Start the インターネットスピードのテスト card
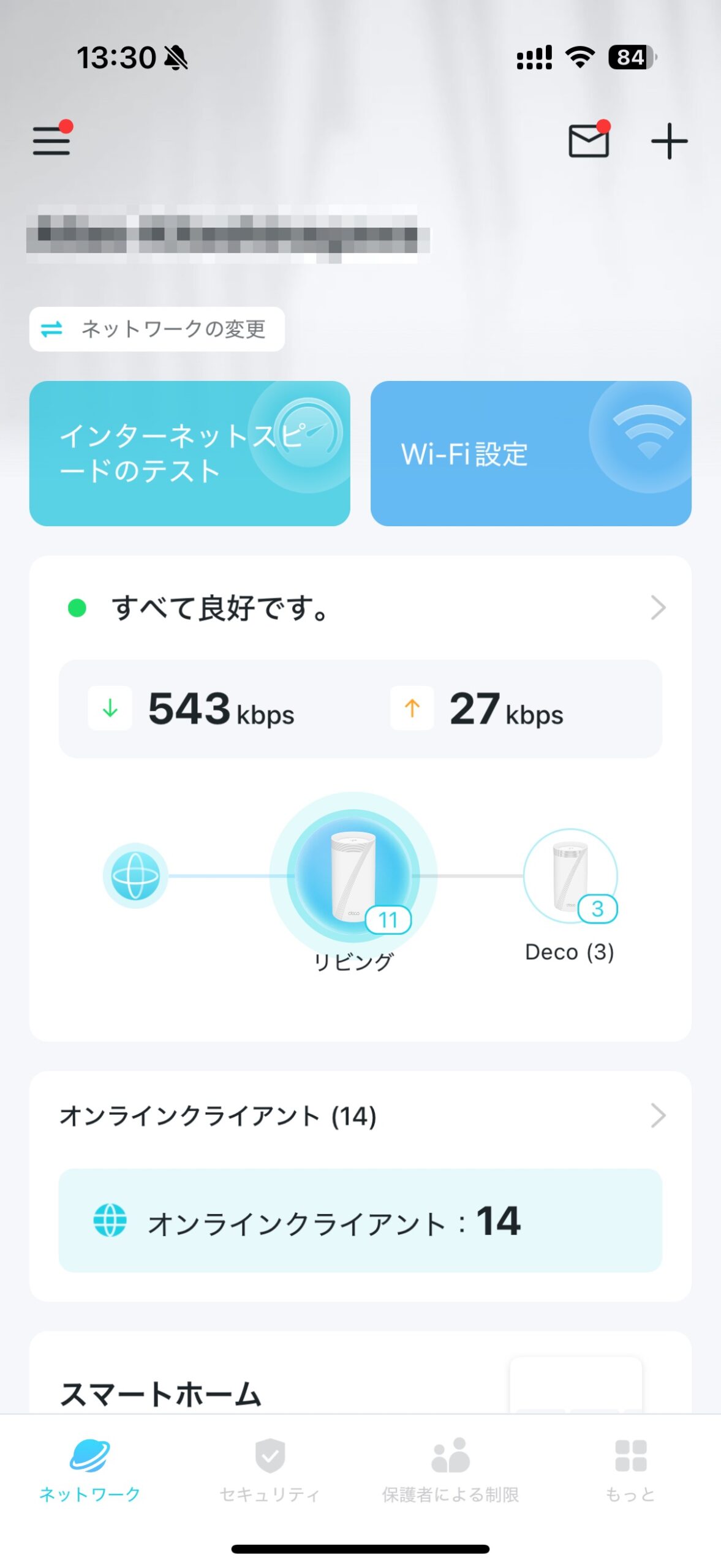 (x=190, y=453)
